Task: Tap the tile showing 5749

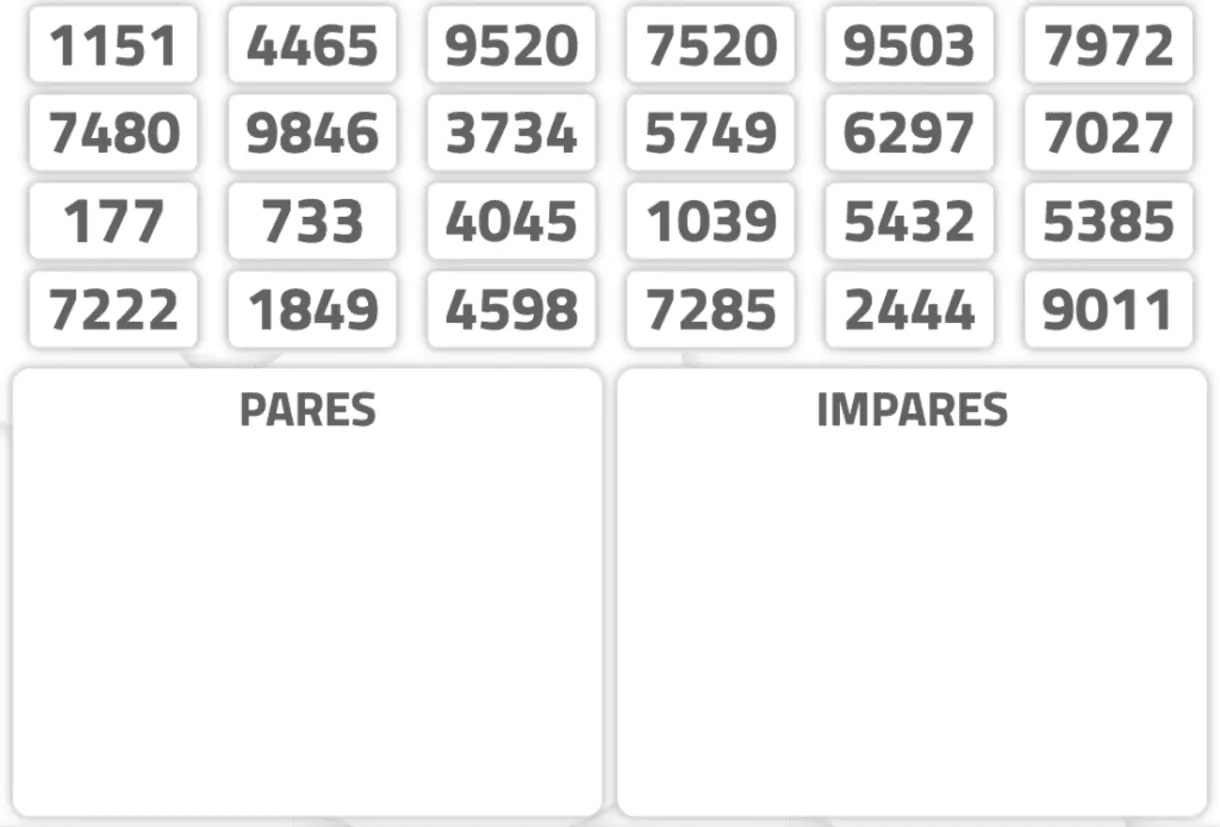Action: coord(710,133)
